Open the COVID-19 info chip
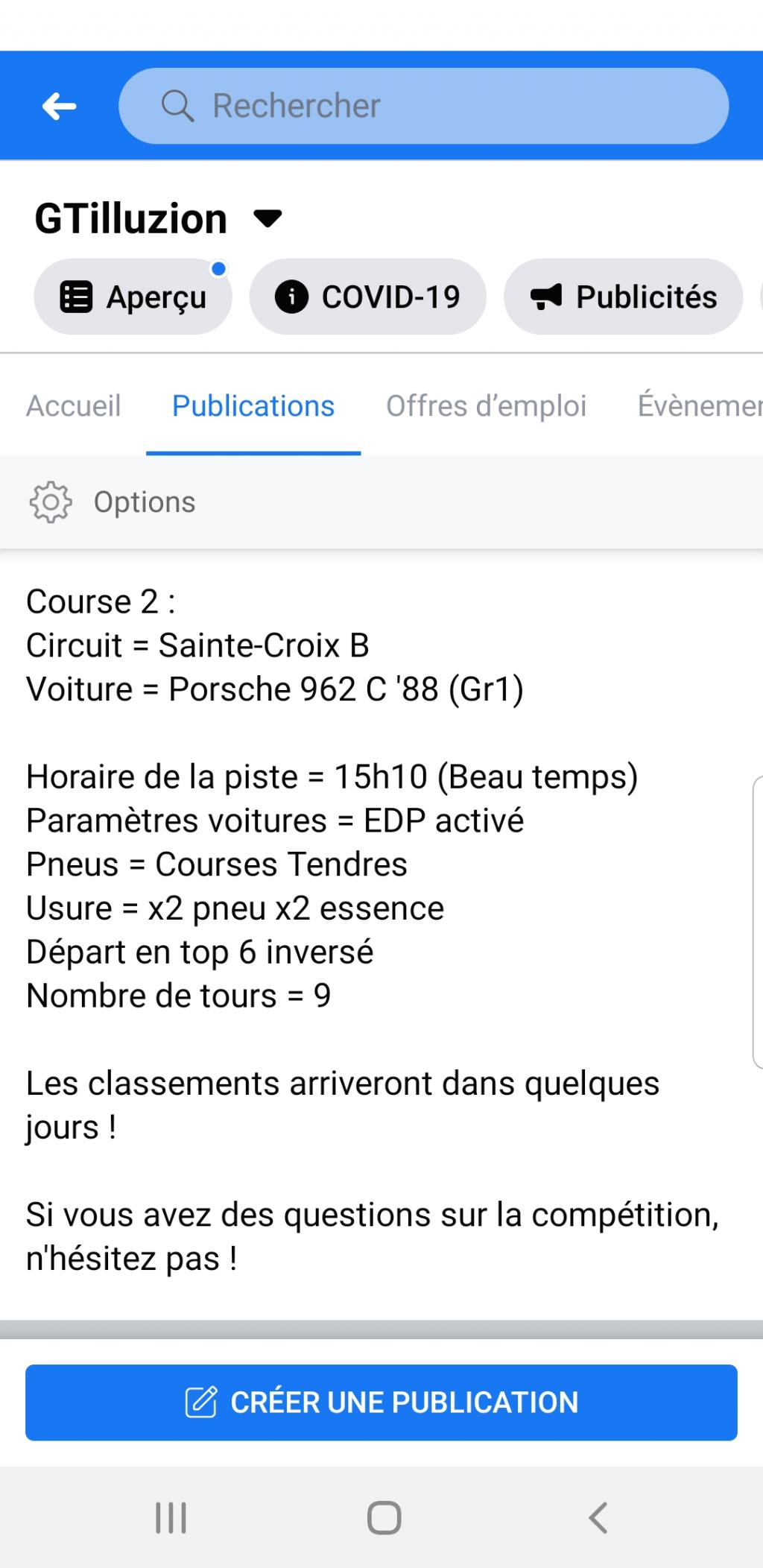 coord(367,297)
